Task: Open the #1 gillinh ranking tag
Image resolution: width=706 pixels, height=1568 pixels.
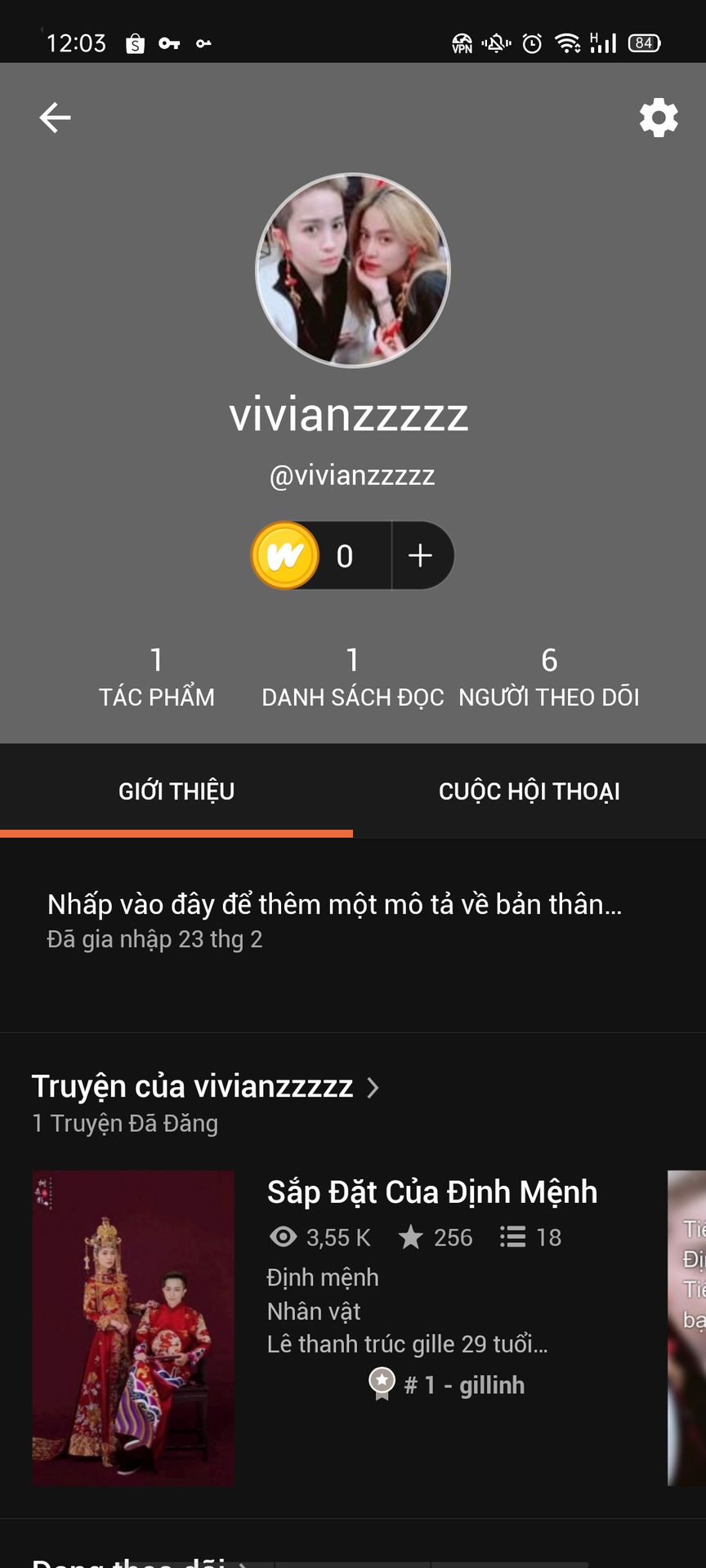Action: pyautogui.click(x=448, y=1384)
